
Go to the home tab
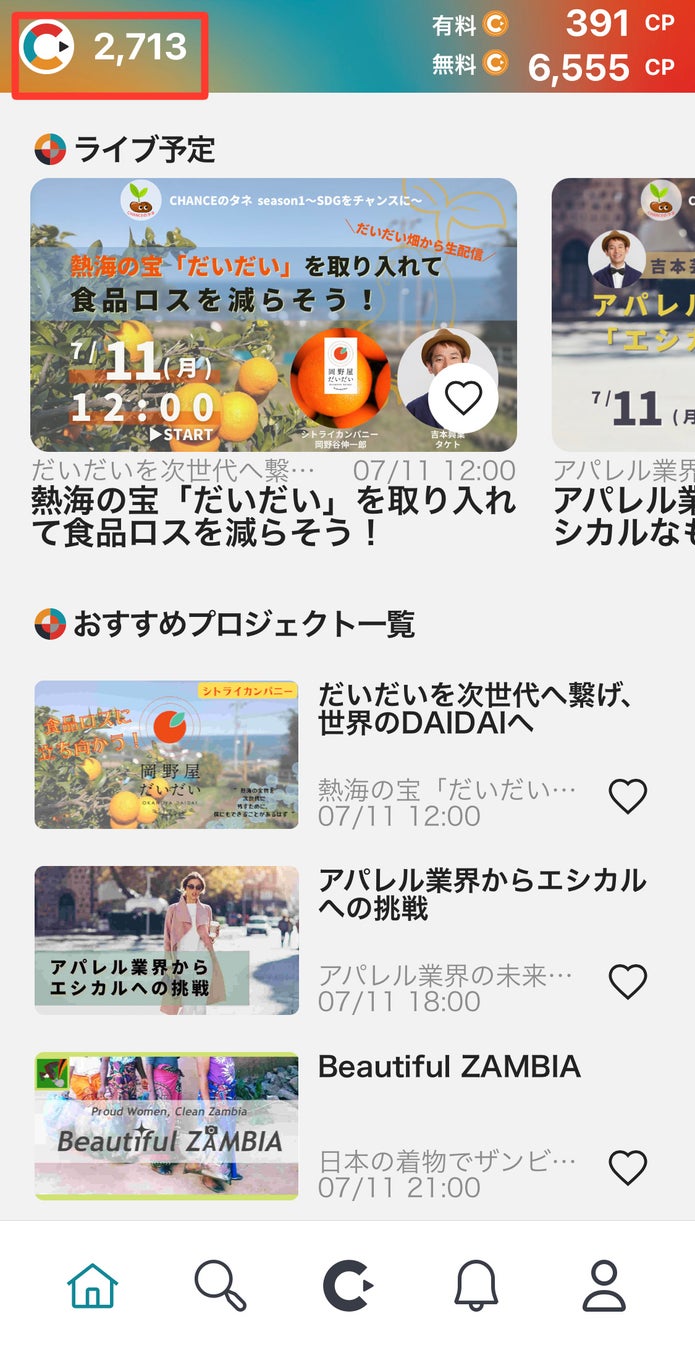tap(92, 1285)
